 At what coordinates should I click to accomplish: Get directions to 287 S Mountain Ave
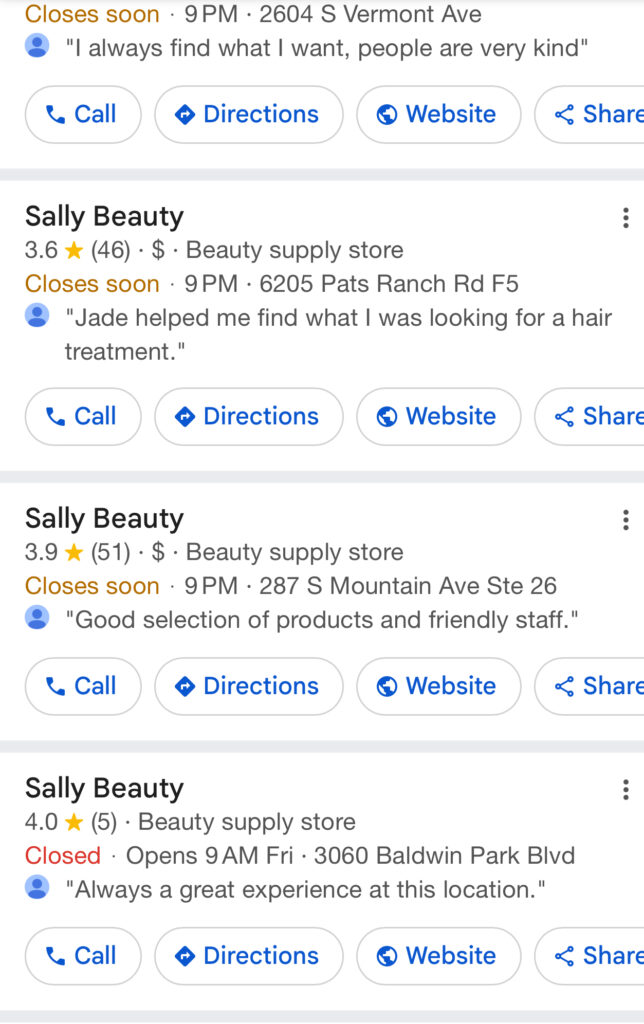[x=248, y=686]
